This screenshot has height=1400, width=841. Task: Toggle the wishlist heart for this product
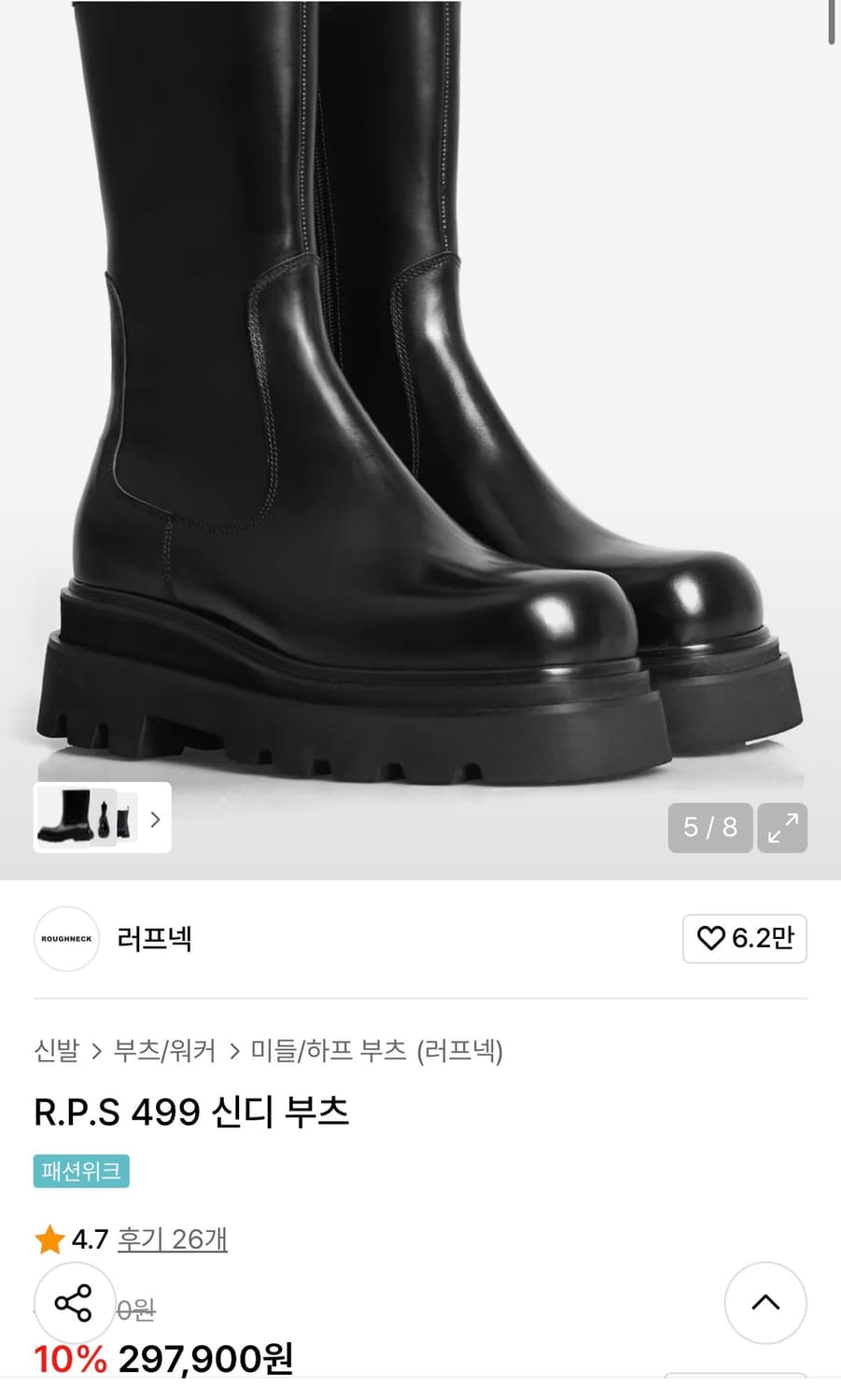(745, 939)
